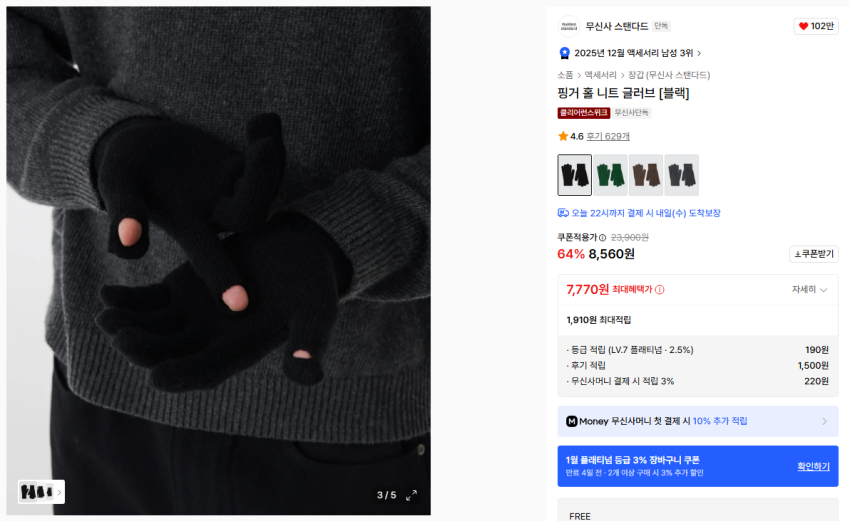Open the 쿠폰적용가 info icon
Image resolution: width=850 pixels, height=521 pixels.
coord(602,237)
